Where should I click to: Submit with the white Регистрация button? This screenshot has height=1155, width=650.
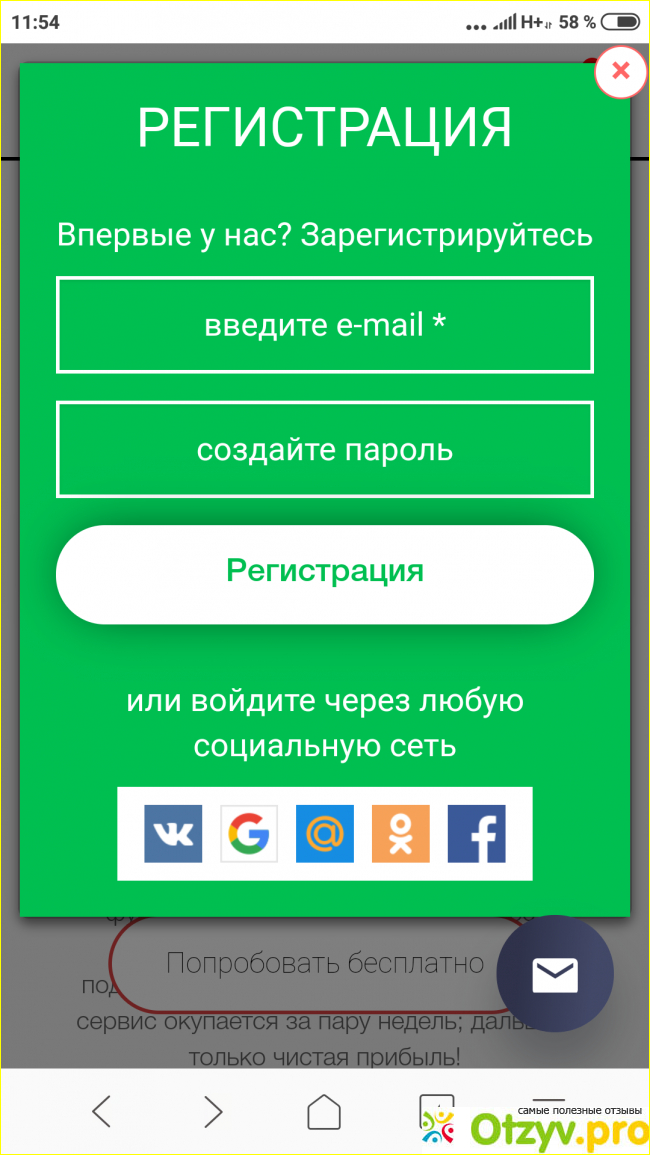pos(324,573)
